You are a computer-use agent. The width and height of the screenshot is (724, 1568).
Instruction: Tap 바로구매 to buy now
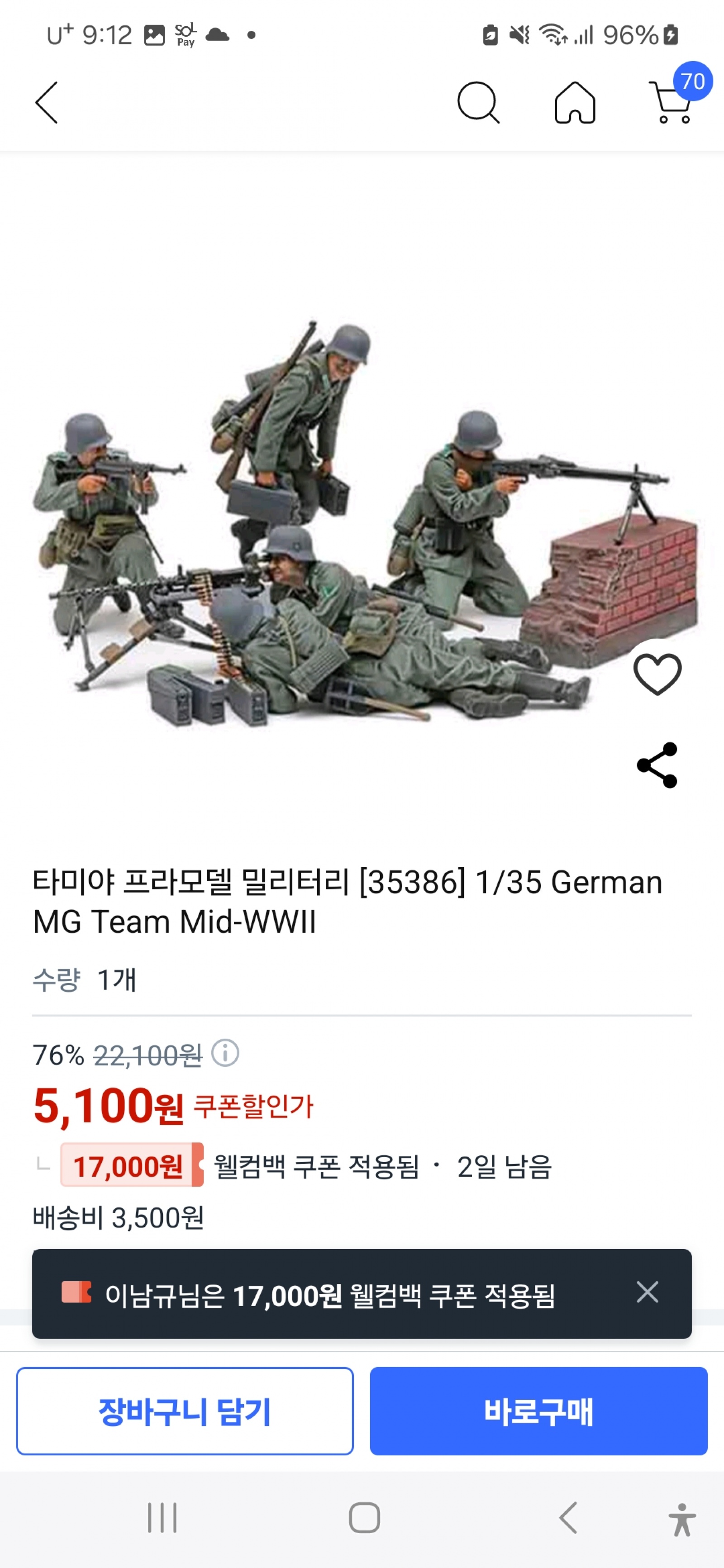pos(538,1411)
